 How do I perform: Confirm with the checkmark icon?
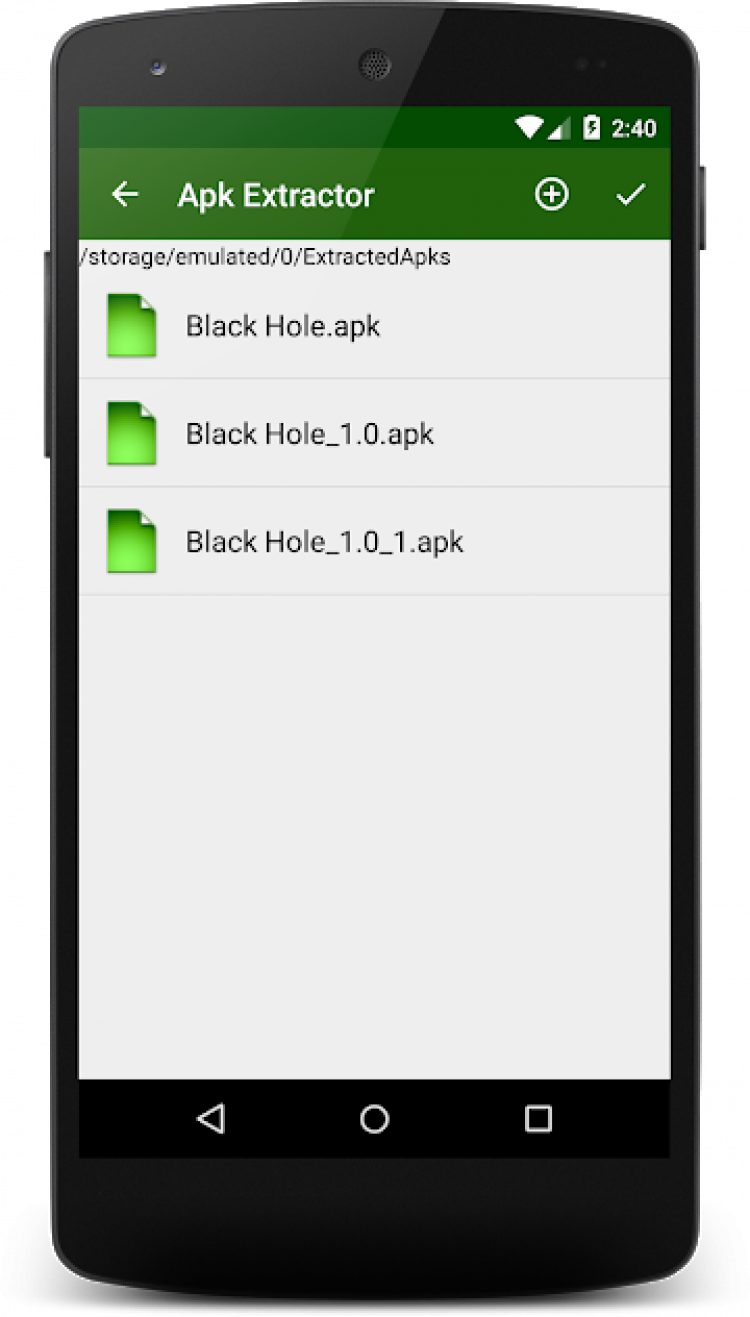coord(630,195)
